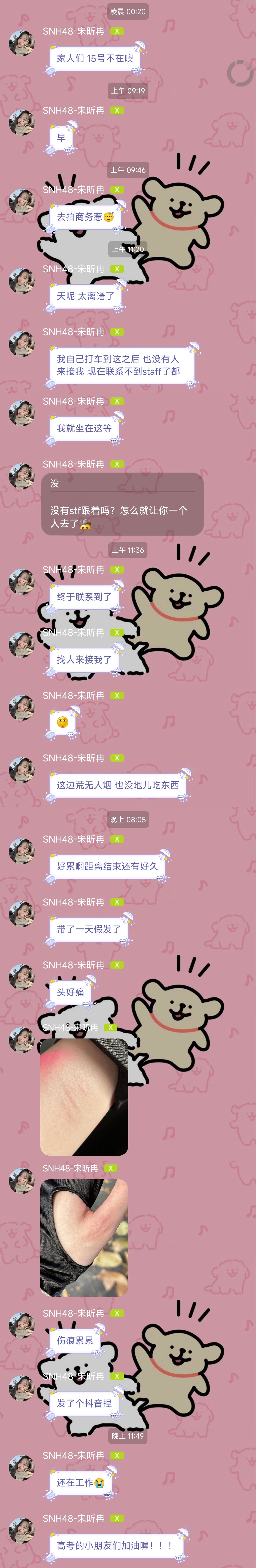Viewport: 256px width, 1568px height.
Task: View the photo of the arm in black sleeve
Action: tap(84, 1237)
